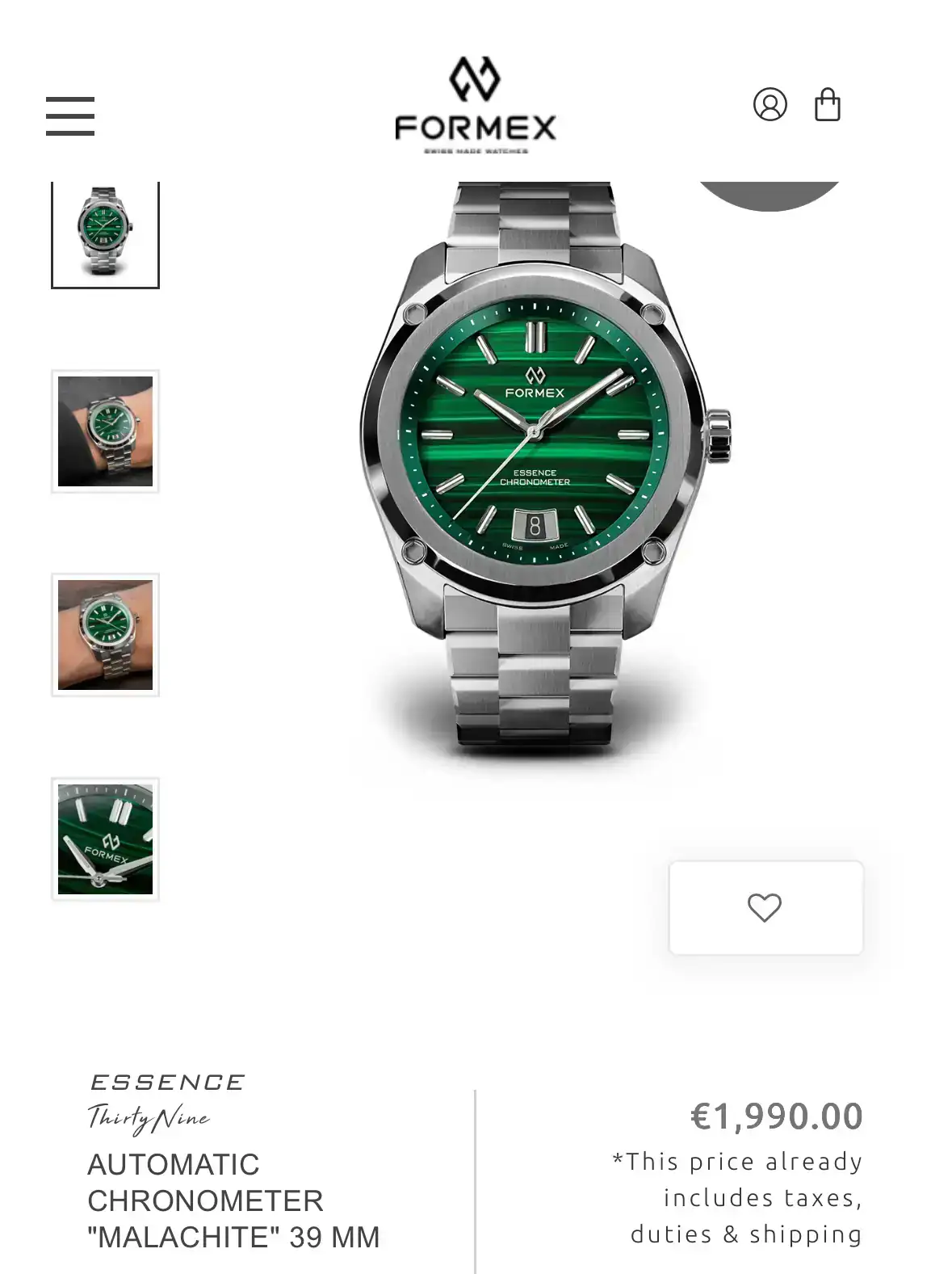Go to Formex homepage via logo
952x1274 pixels.
point(476,105)
